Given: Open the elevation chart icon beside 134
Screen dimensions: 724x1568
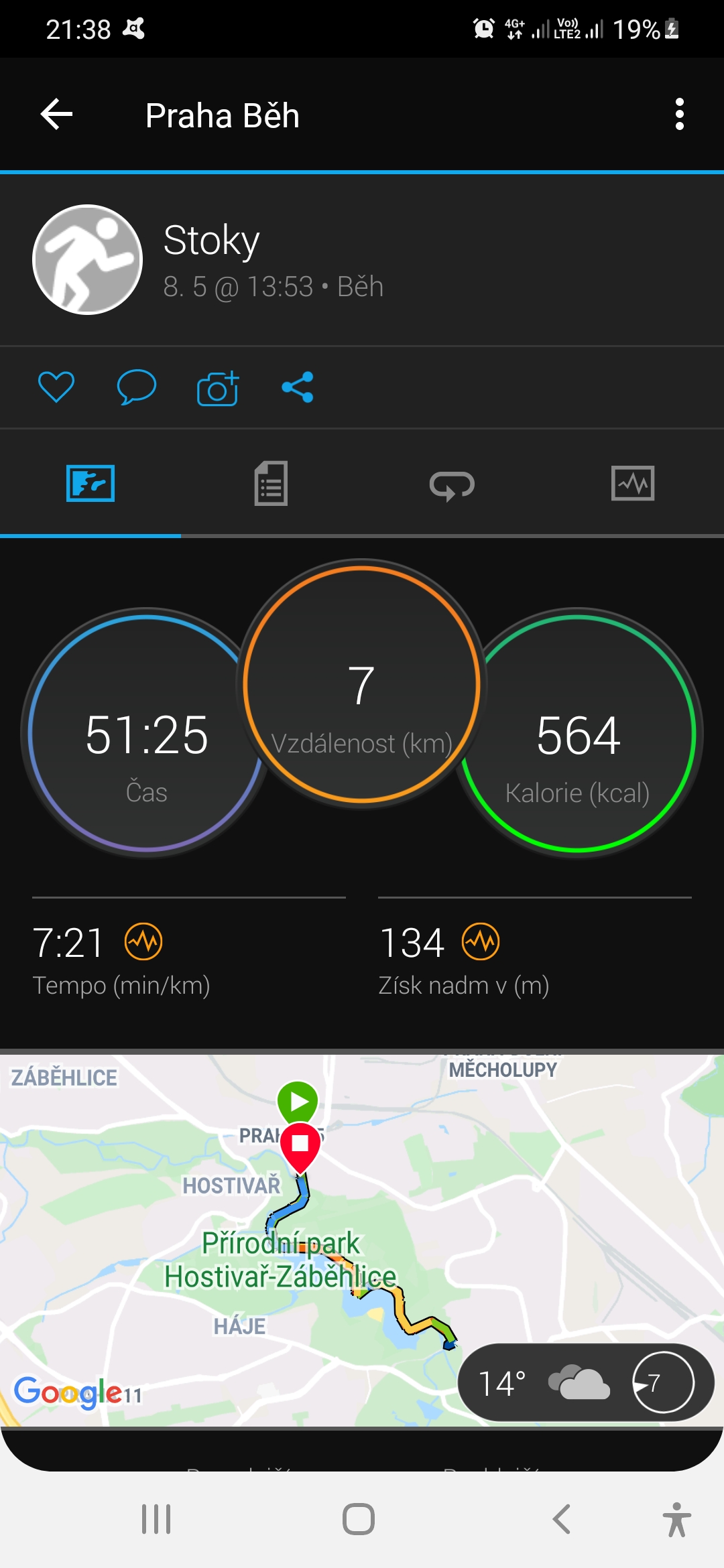Looking at the screenshot, I should 481,941.
